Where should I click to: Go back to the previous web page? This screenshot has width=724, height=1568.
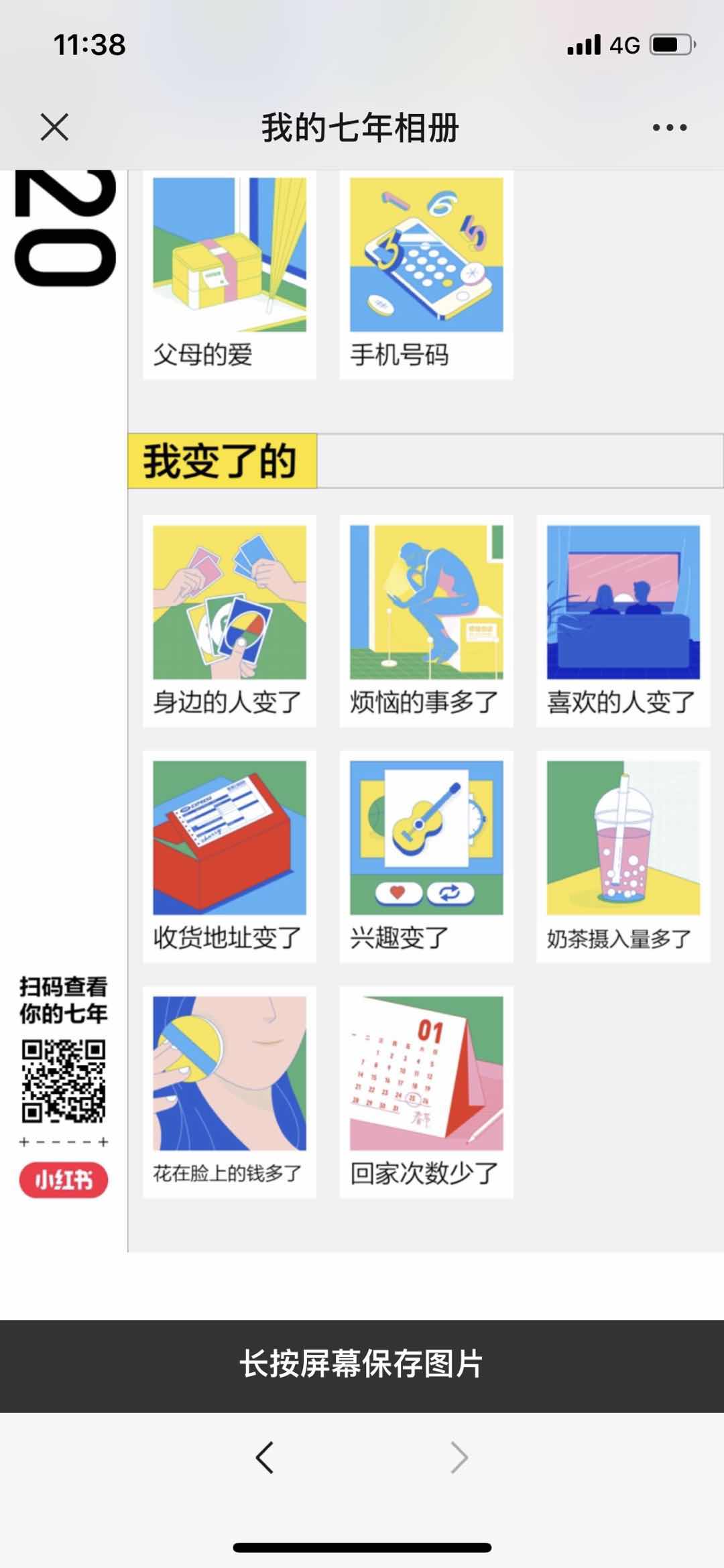pyautogui.click(x=265, y=1457)
